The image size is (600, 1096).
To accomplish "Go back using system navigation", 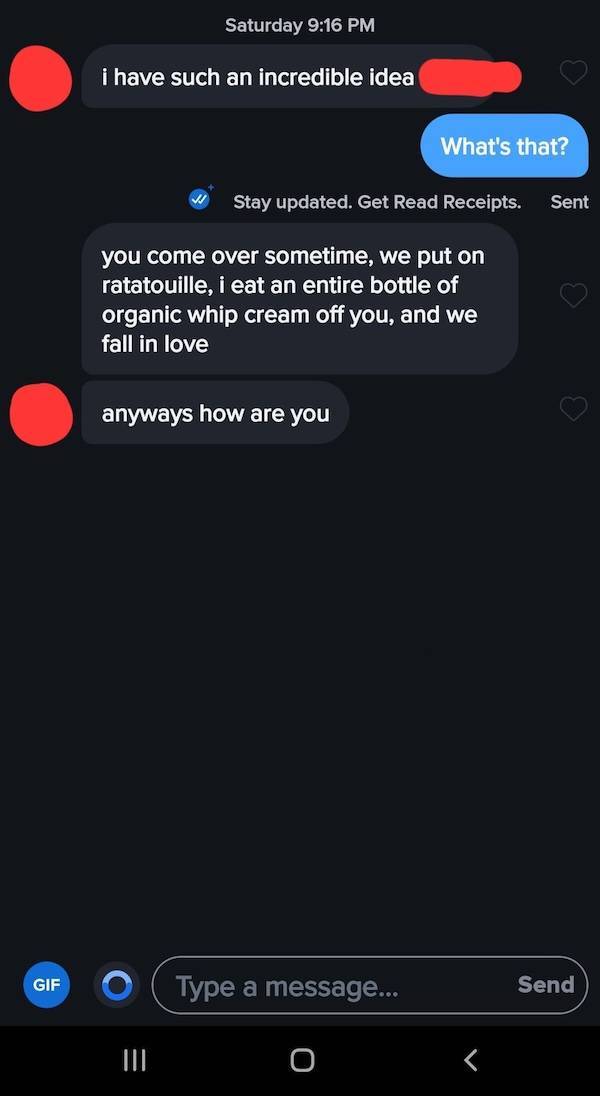I will [471, 1059].
